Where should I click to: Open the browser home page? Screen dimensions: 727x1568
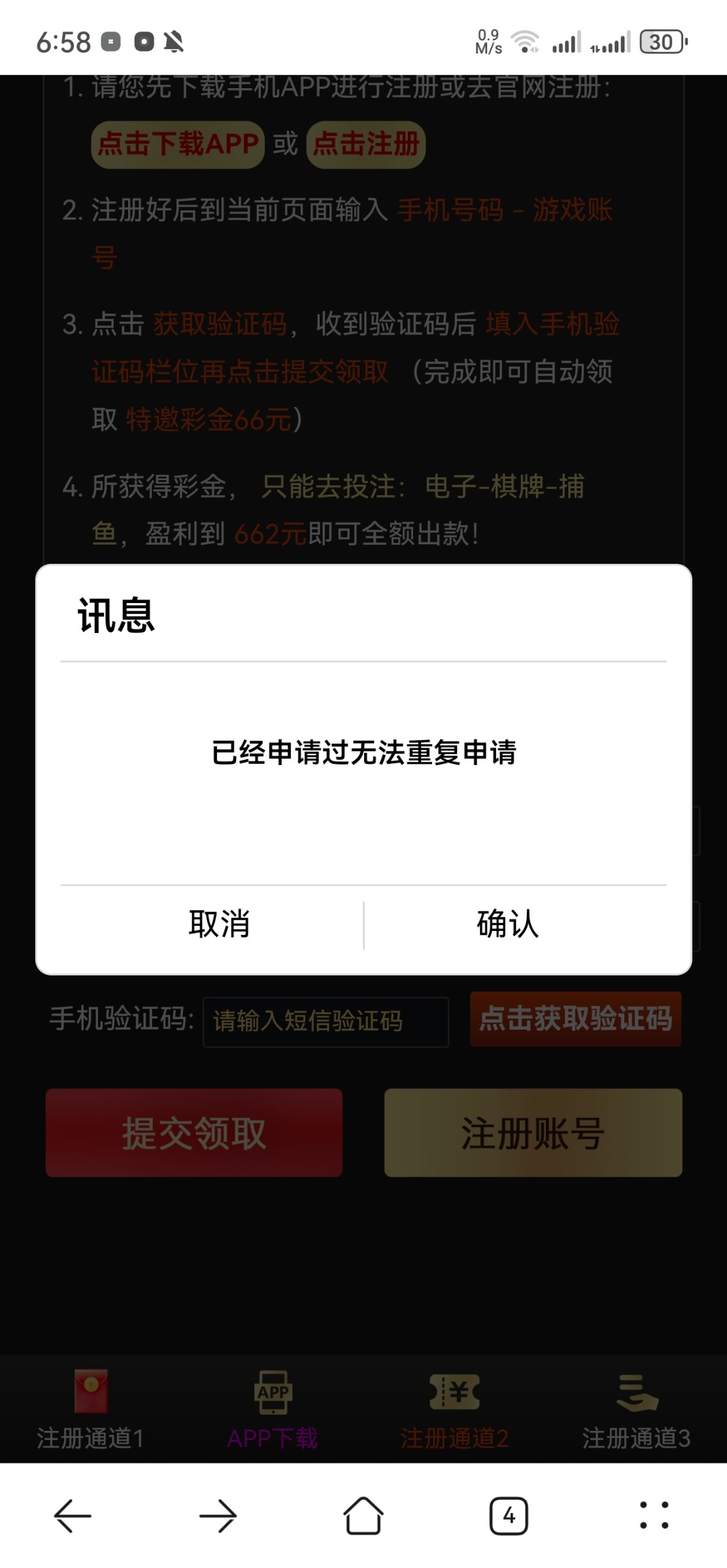(363, 1516)
